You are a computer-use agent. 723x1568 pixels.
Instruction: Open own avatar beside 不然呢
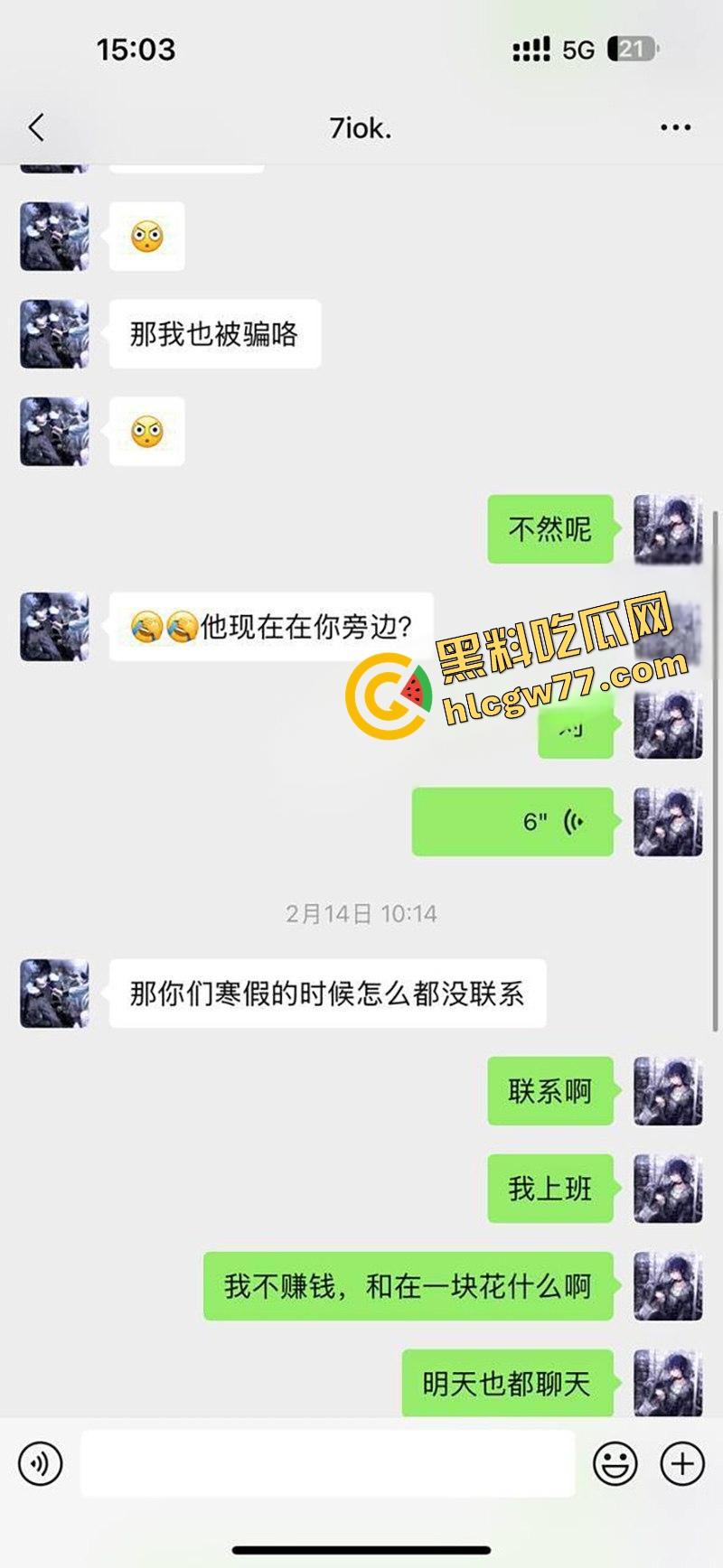point(668,529)
